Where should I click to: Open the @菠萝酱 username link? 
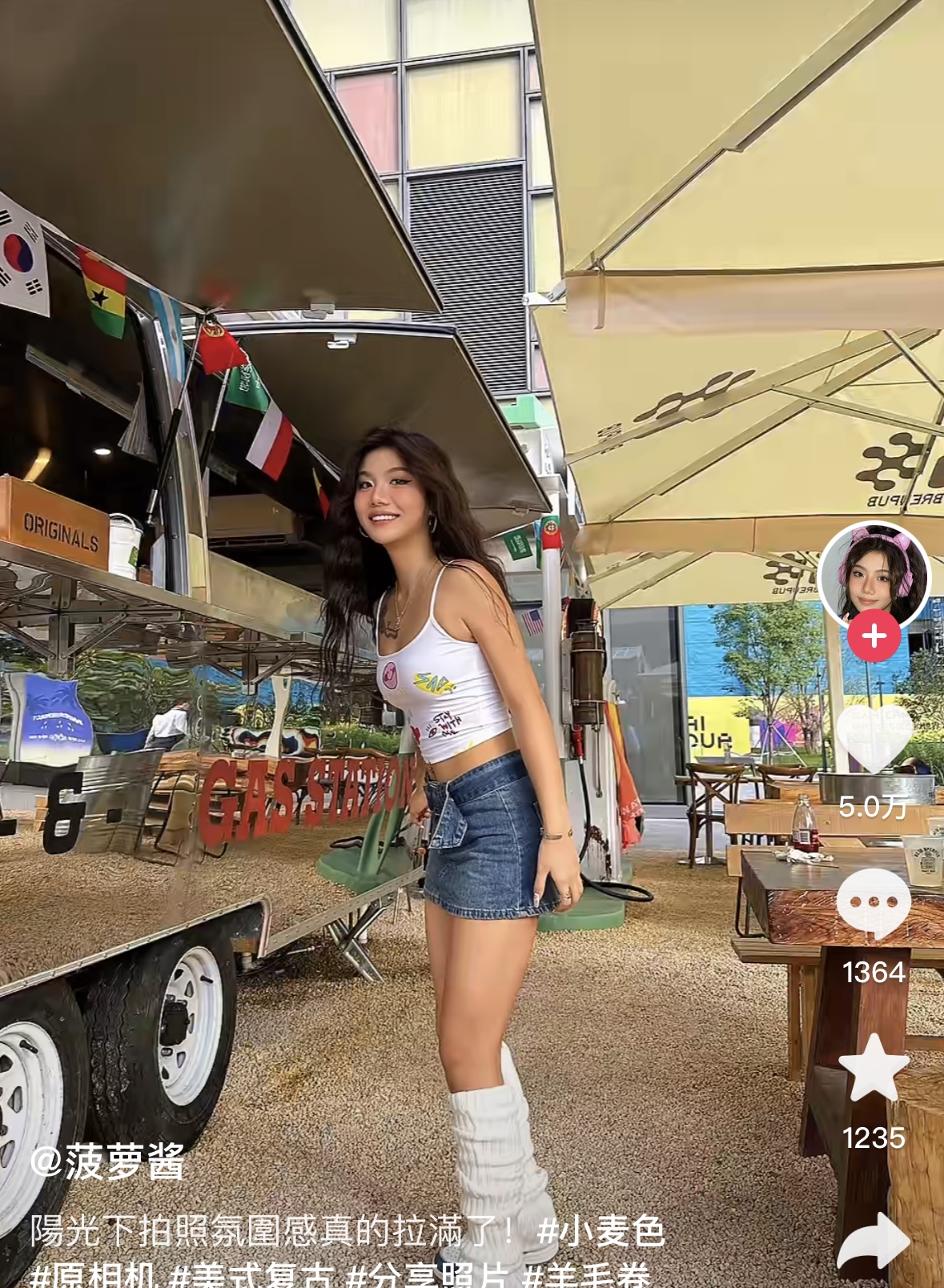pyautogui.click(x=108, y=1162)
